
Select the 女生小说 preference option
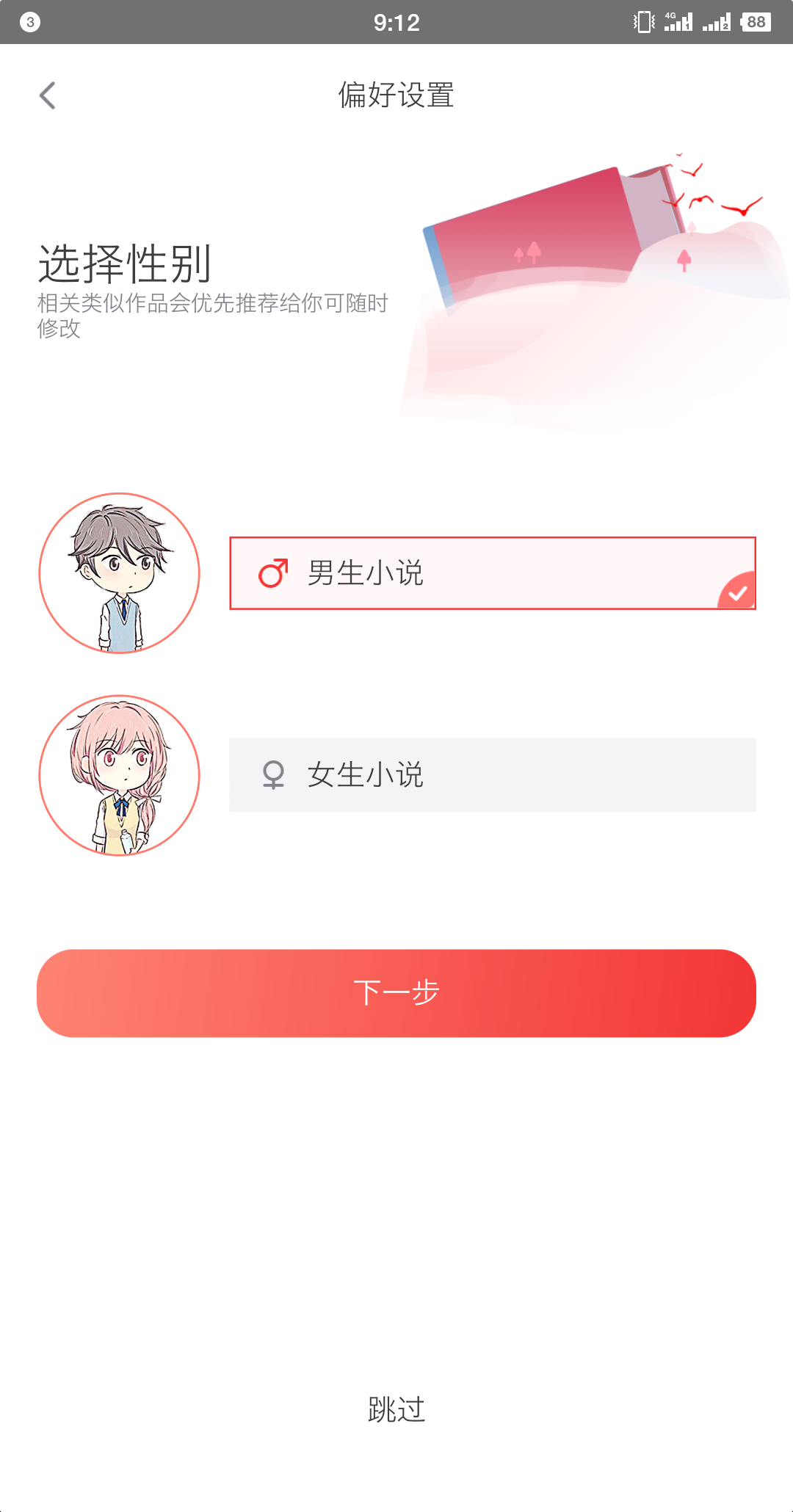[492, 774]
